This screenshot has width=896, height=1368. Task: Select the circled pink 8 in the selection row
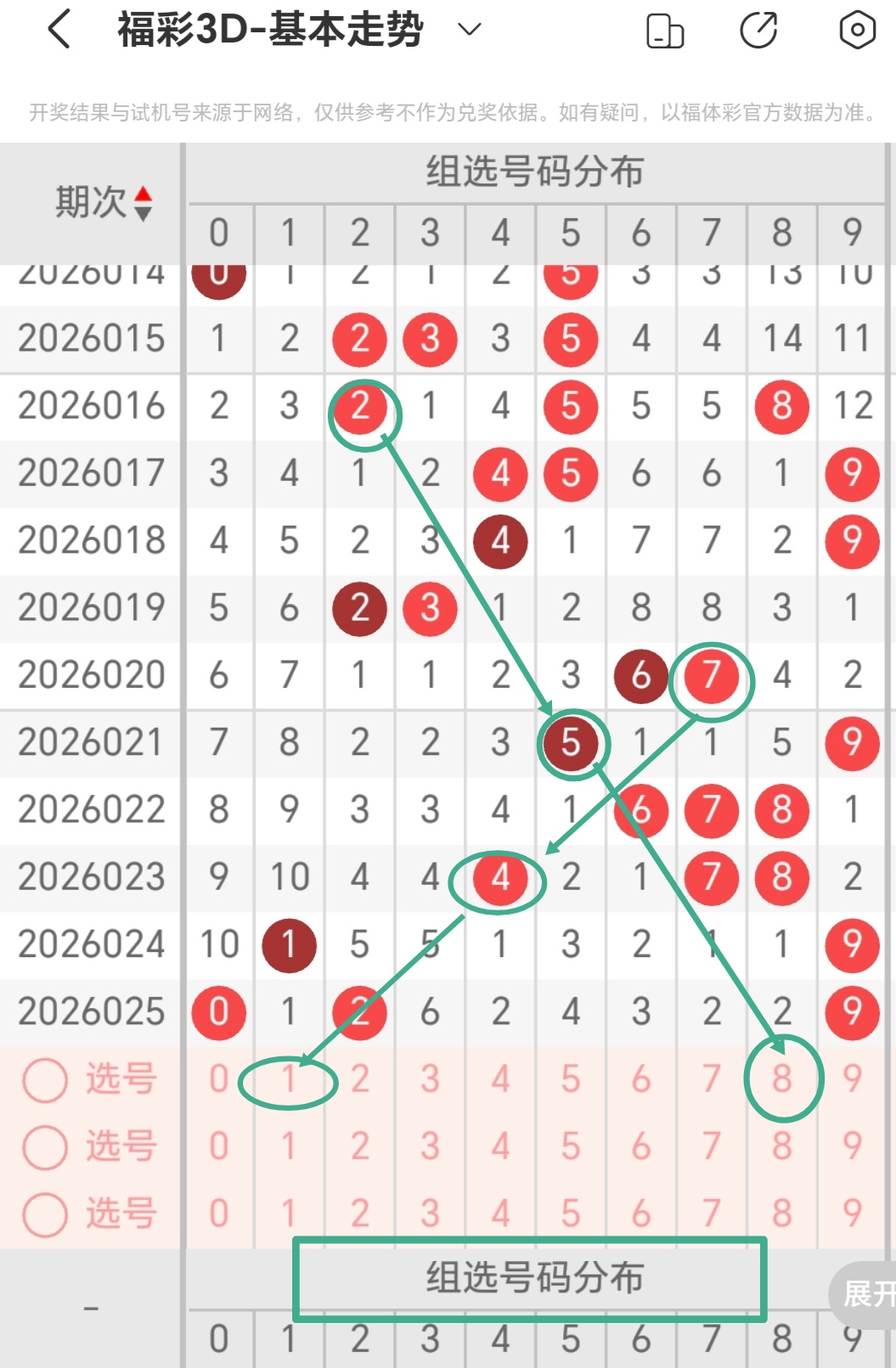[781, 1080]
